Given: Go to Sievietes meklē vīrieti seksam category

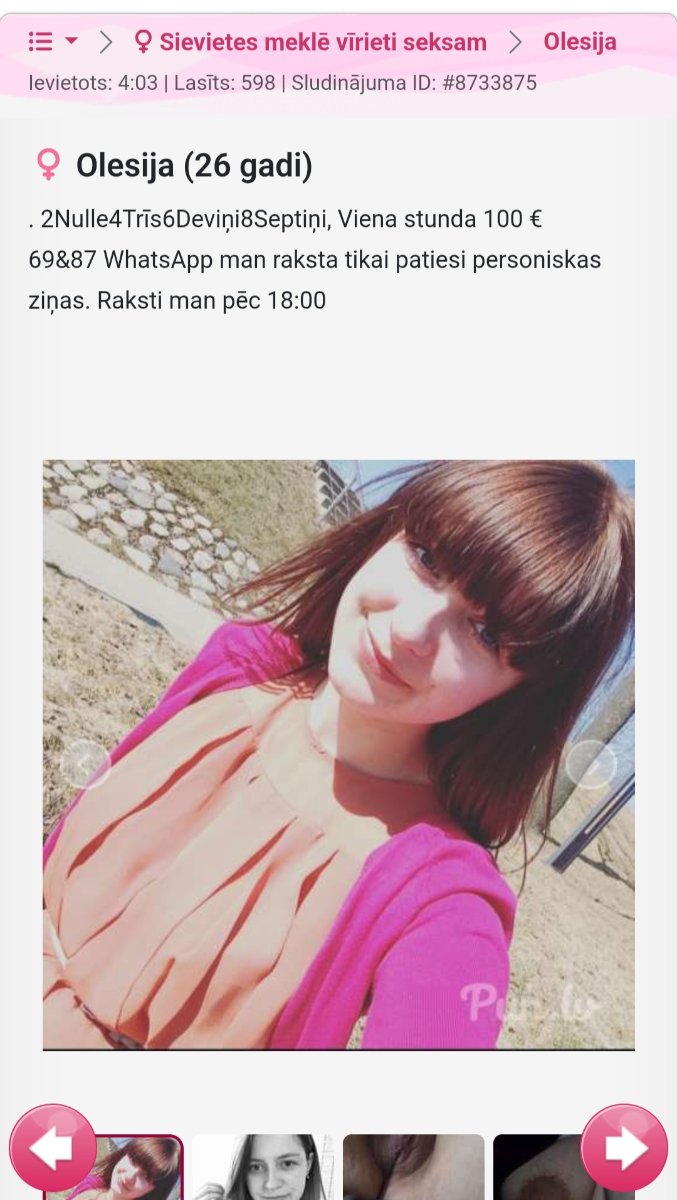Looking at the screenshot, I should pyautogui.click(x=310, y=42).
